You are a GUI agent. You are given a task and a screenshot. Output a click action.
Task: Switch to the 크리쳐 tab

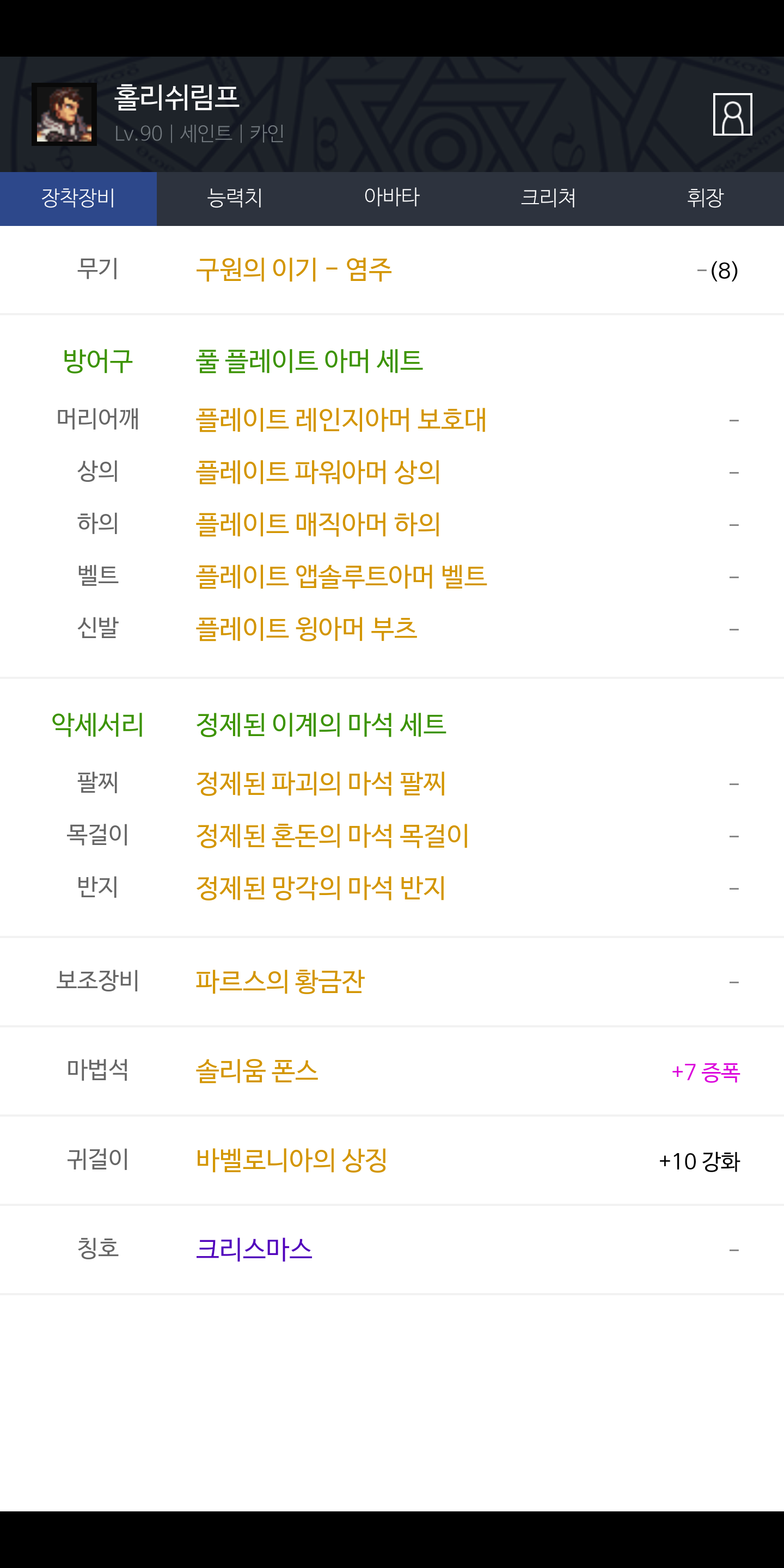548,198
